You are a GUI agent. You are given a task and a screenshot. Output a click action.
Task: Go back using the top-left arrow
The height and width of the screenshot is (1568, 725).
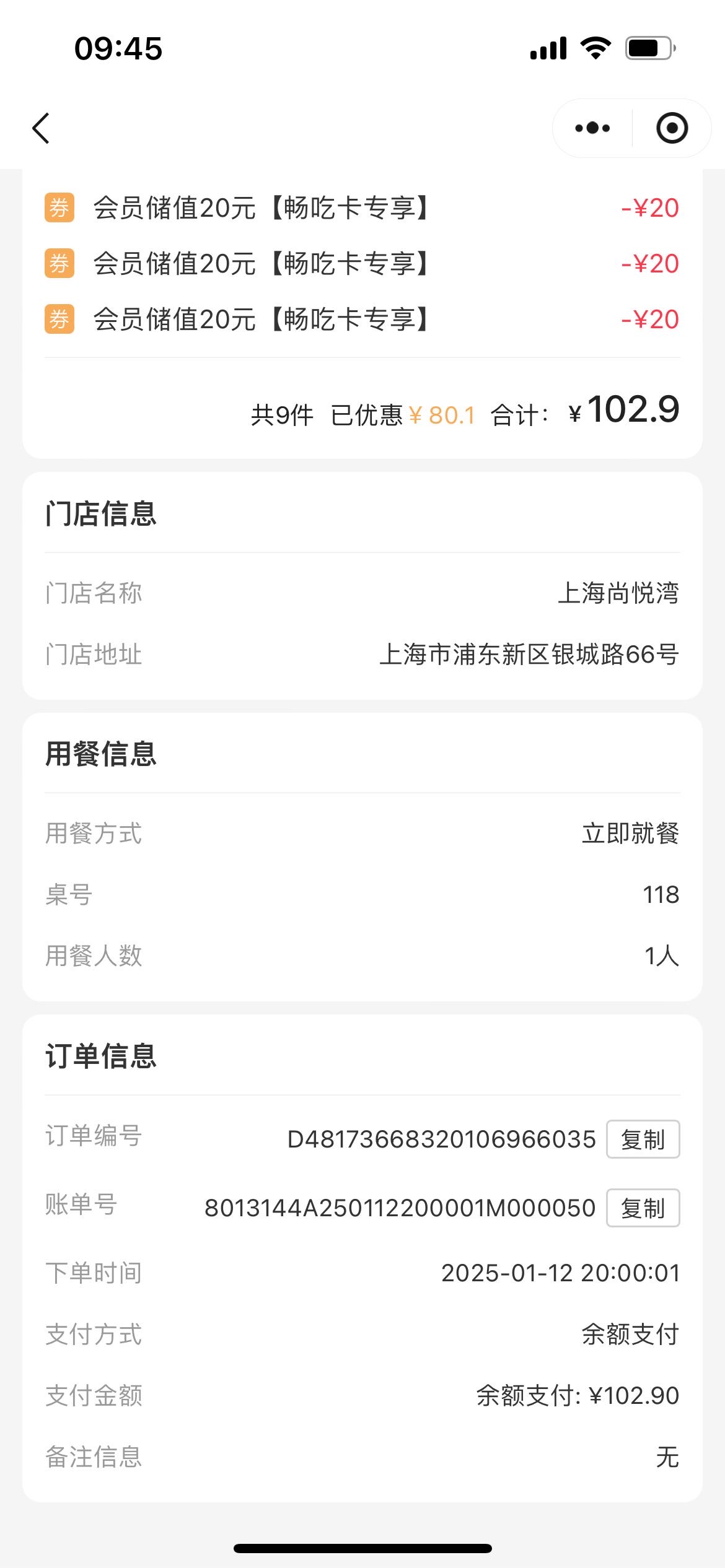(x=41, y=128)
